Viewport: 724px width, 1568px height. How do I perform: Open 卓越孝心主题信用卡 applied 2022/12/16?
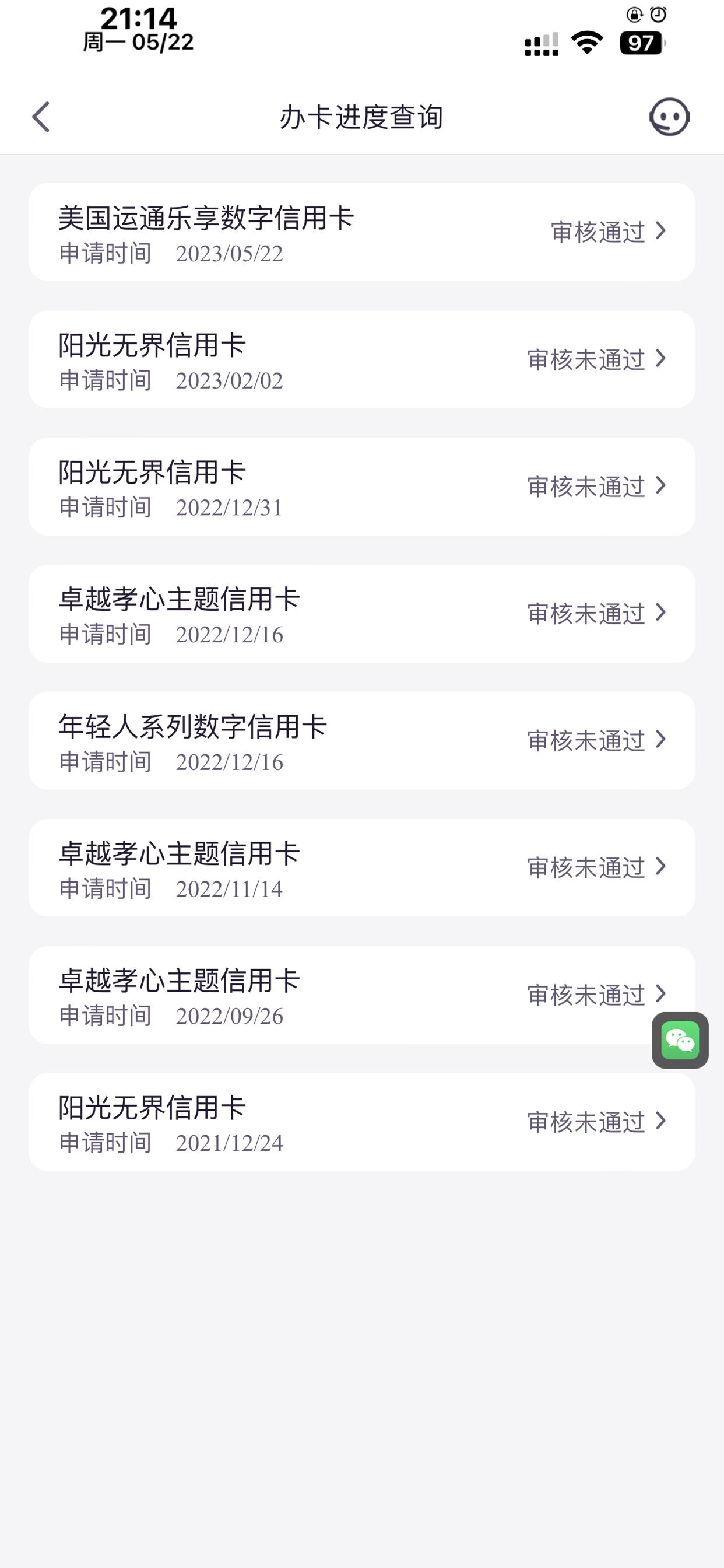362,614
